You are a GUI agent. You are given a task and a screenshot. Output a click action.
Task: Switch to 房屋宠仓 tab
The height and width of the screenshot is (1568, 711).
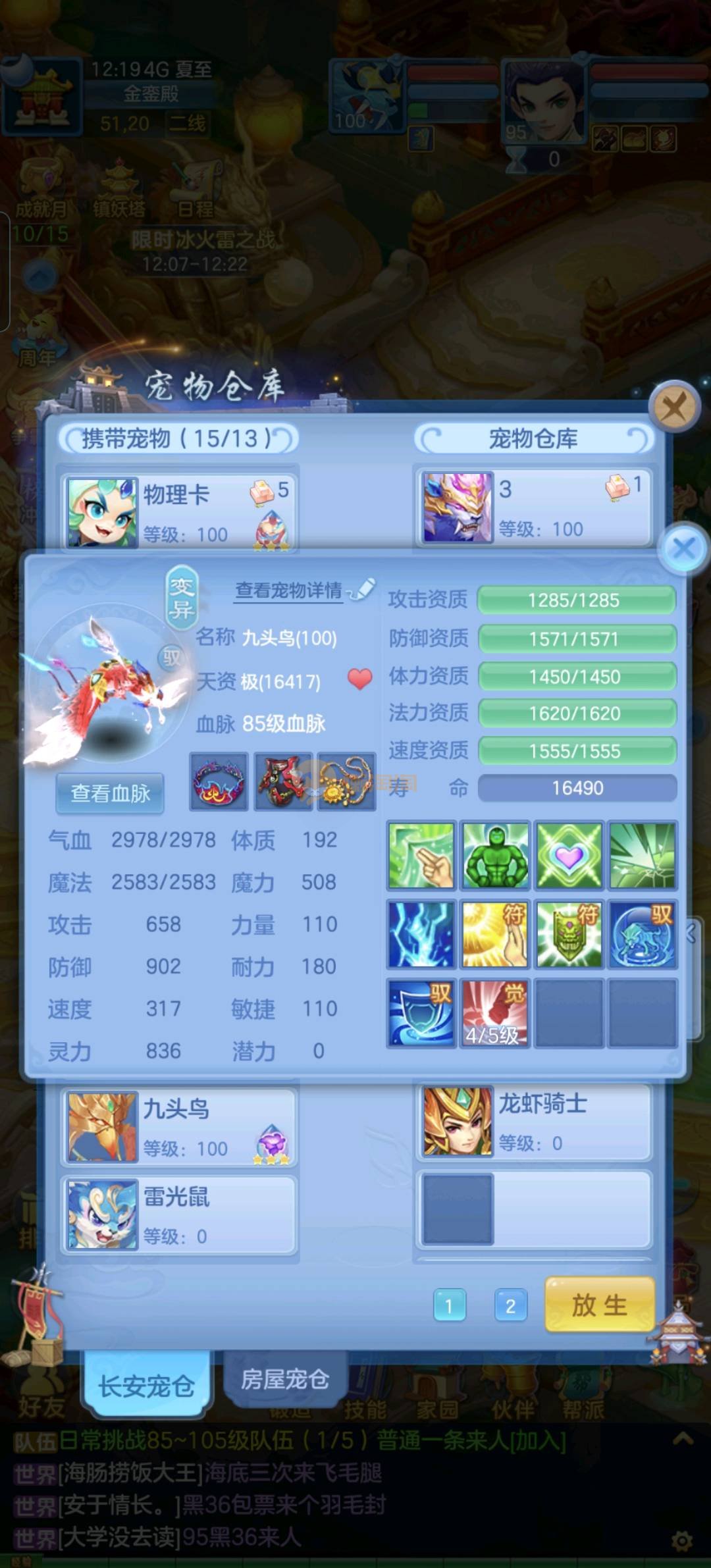(x=284, y=1378)
